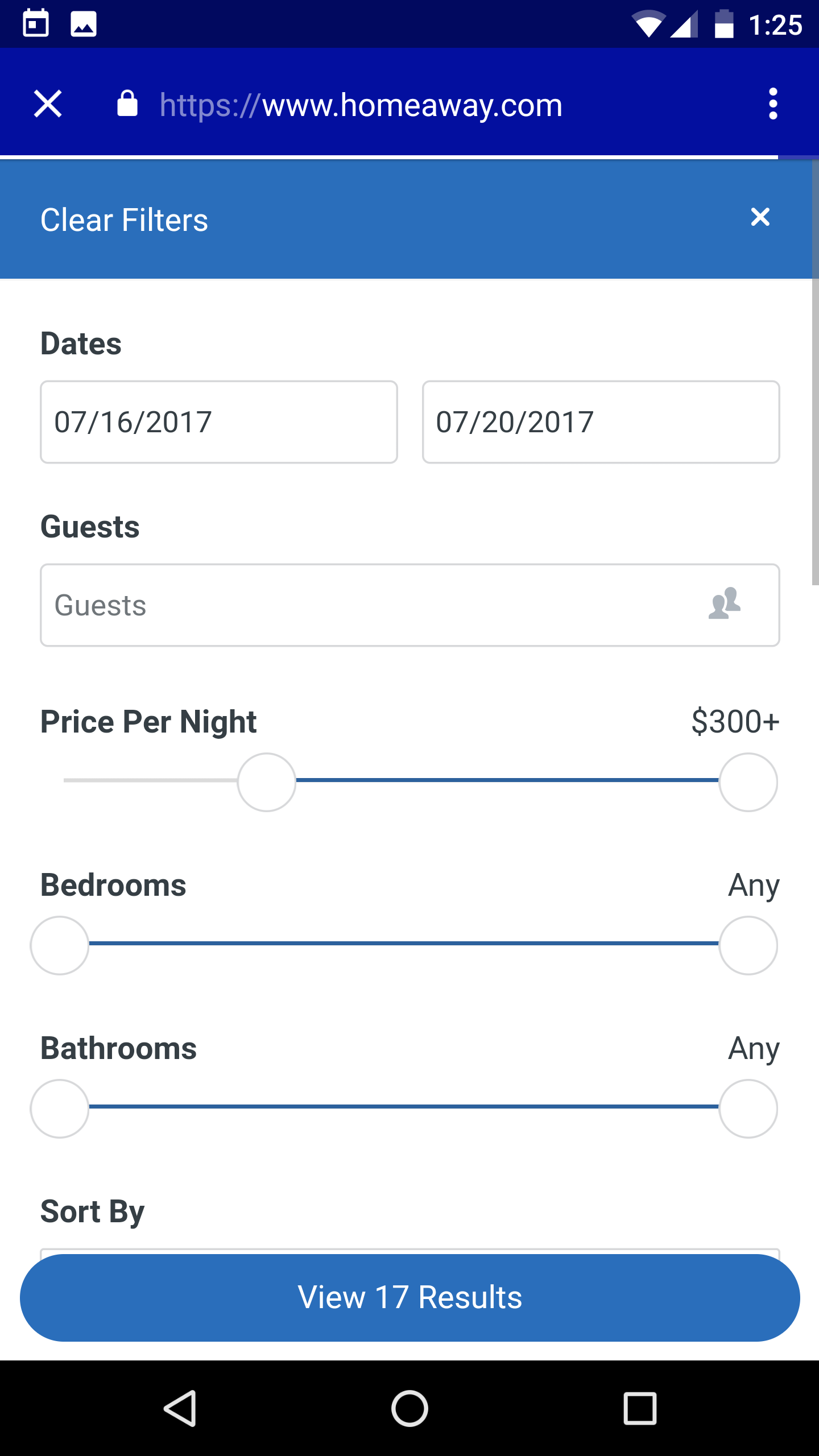The width and height of the screenshot is (819, 1456).
Task: Go back using system navigation
Action: (x=180, y=1408)
